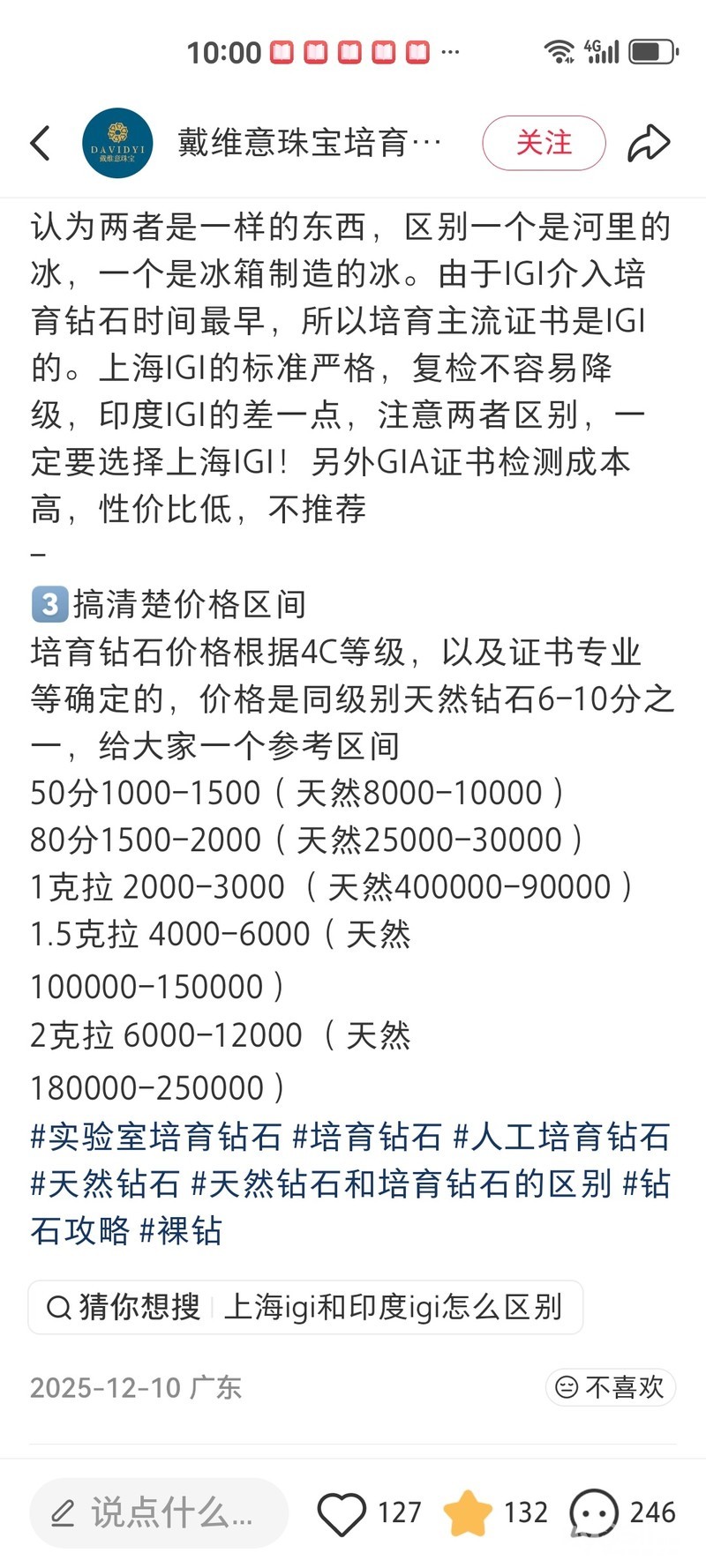The height and width of the screenshot is (1568, 706).
Task: Follow the author with 关注 button
Action: pos(544,143)
